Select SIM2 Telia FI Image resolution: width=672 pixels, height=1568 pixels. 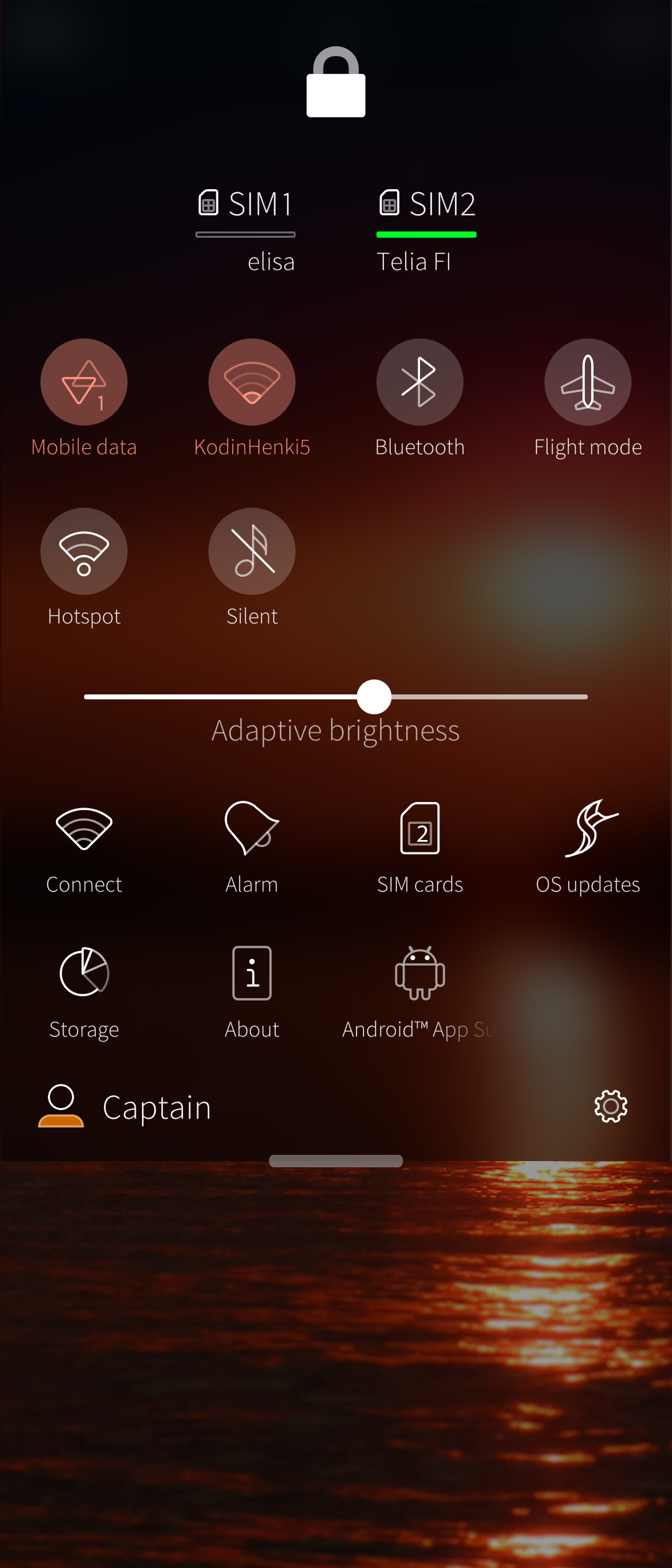[426, 228]
